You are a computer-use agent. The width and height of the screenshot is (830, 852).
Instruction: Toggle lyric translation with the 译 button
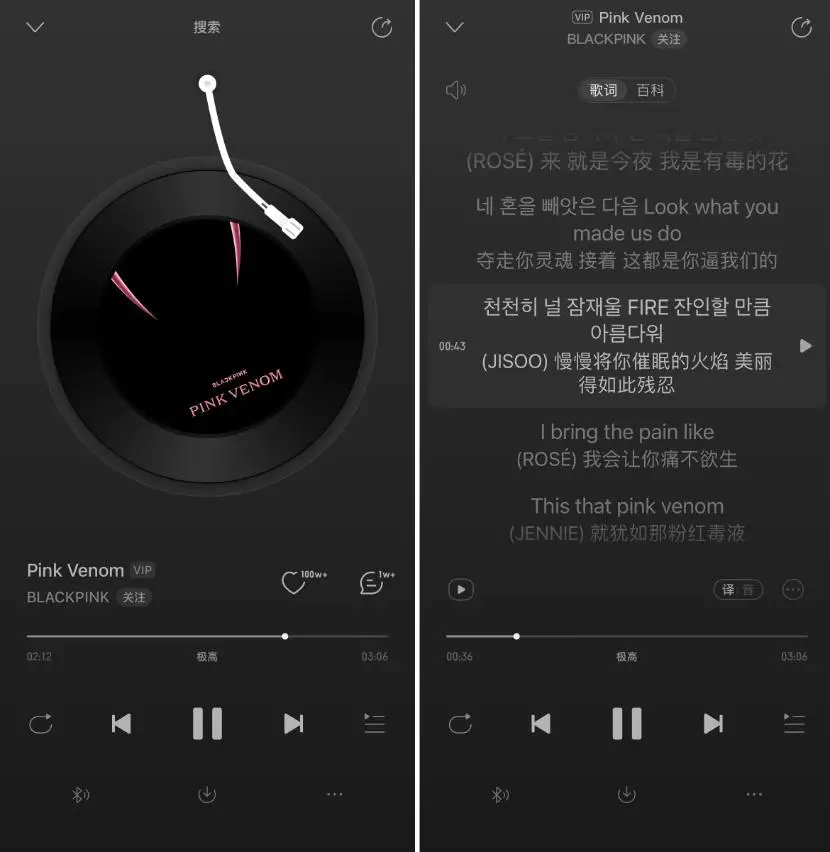point(729,590)
